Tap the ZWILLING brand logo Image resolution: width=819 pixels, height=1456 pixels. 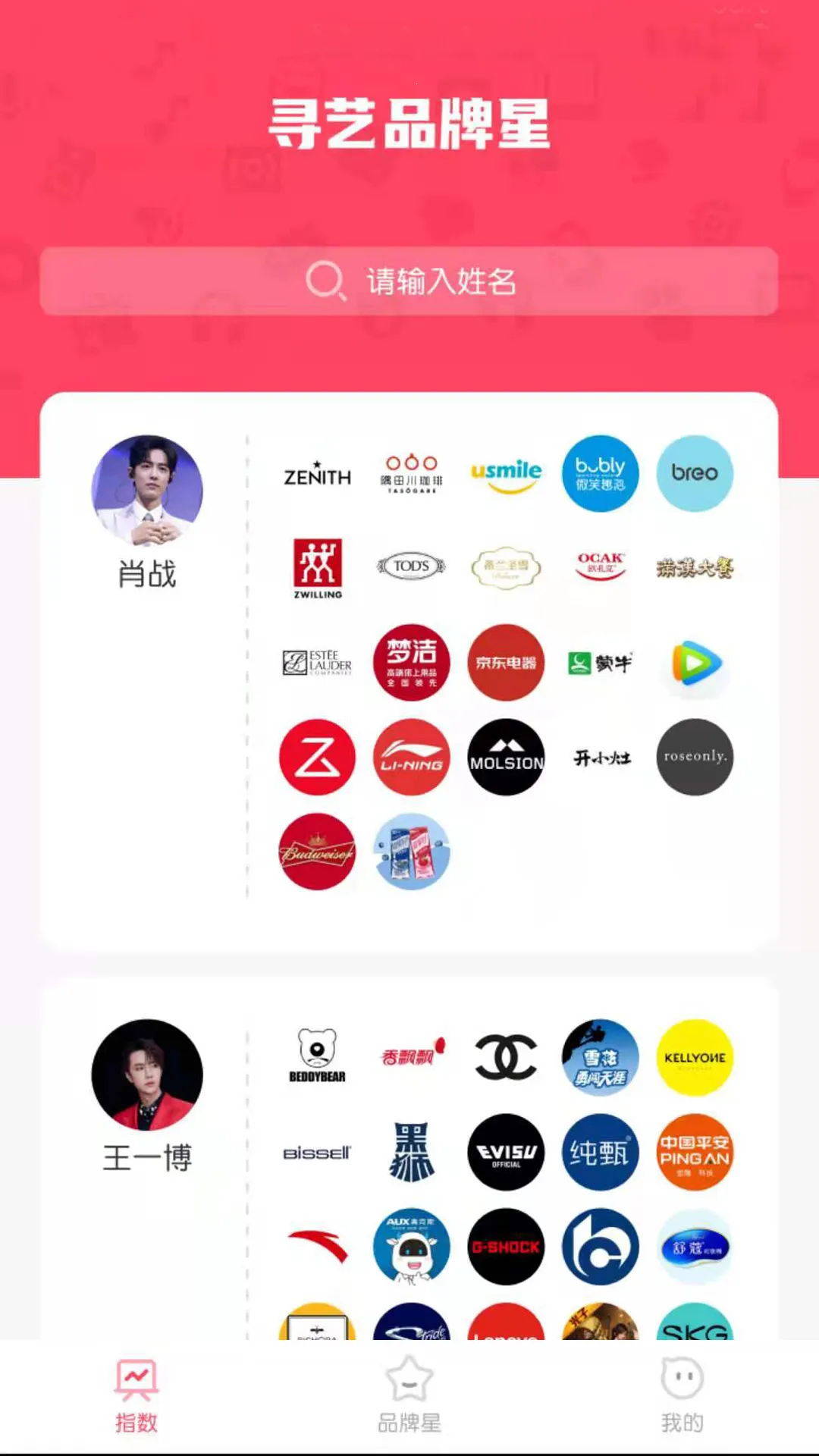pyautogui.click(x=317, y=568)
